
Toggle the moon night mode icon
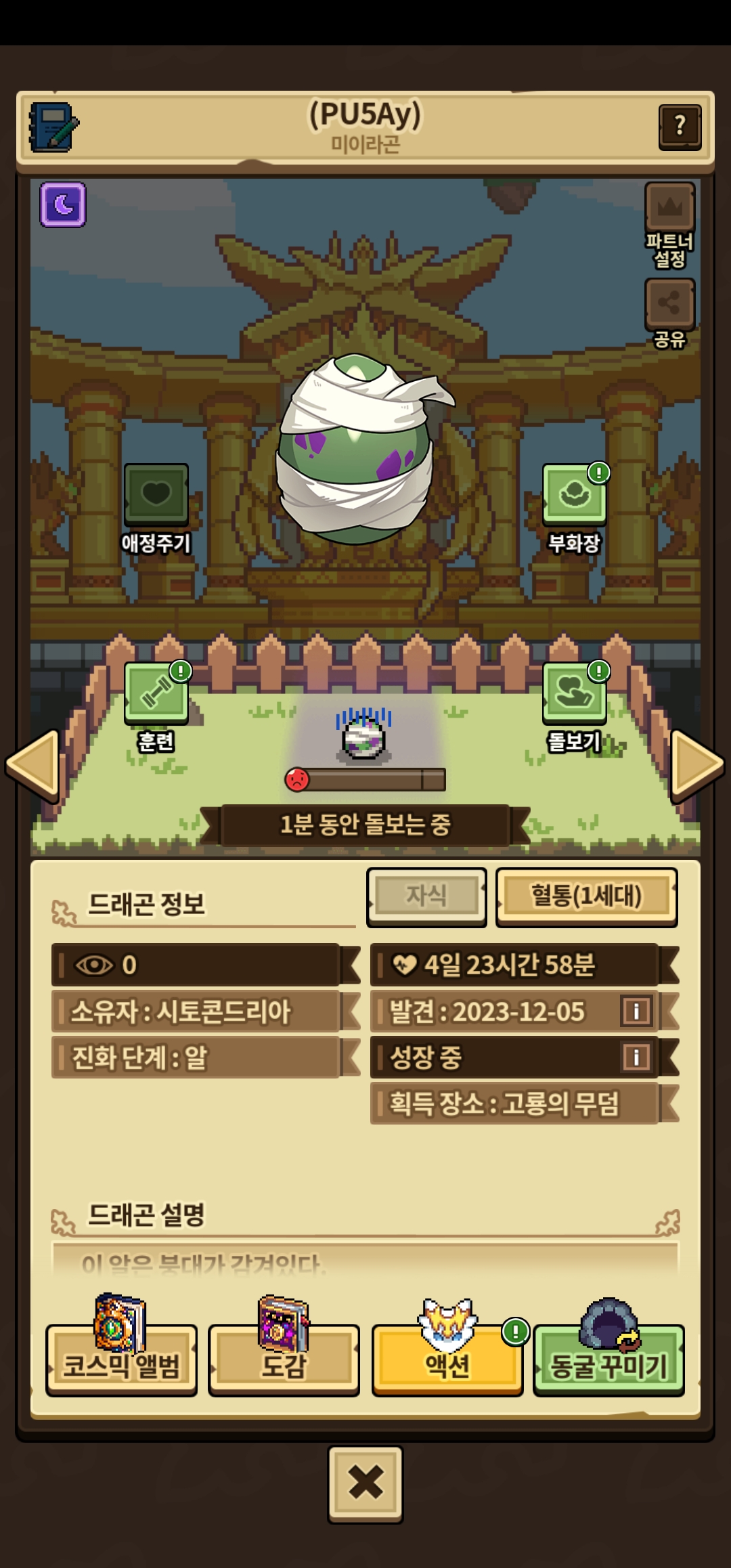click(63, 204)
